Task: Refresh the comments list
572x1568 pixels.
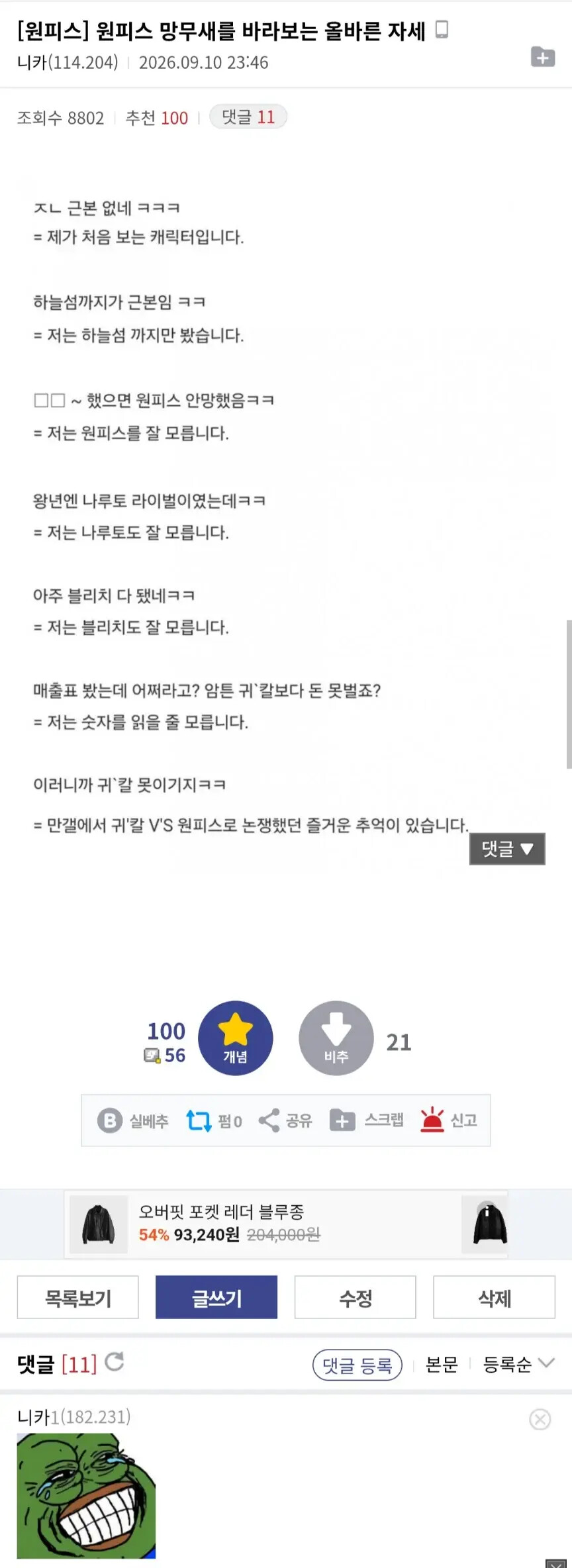Action: (x=115, y=1362)
